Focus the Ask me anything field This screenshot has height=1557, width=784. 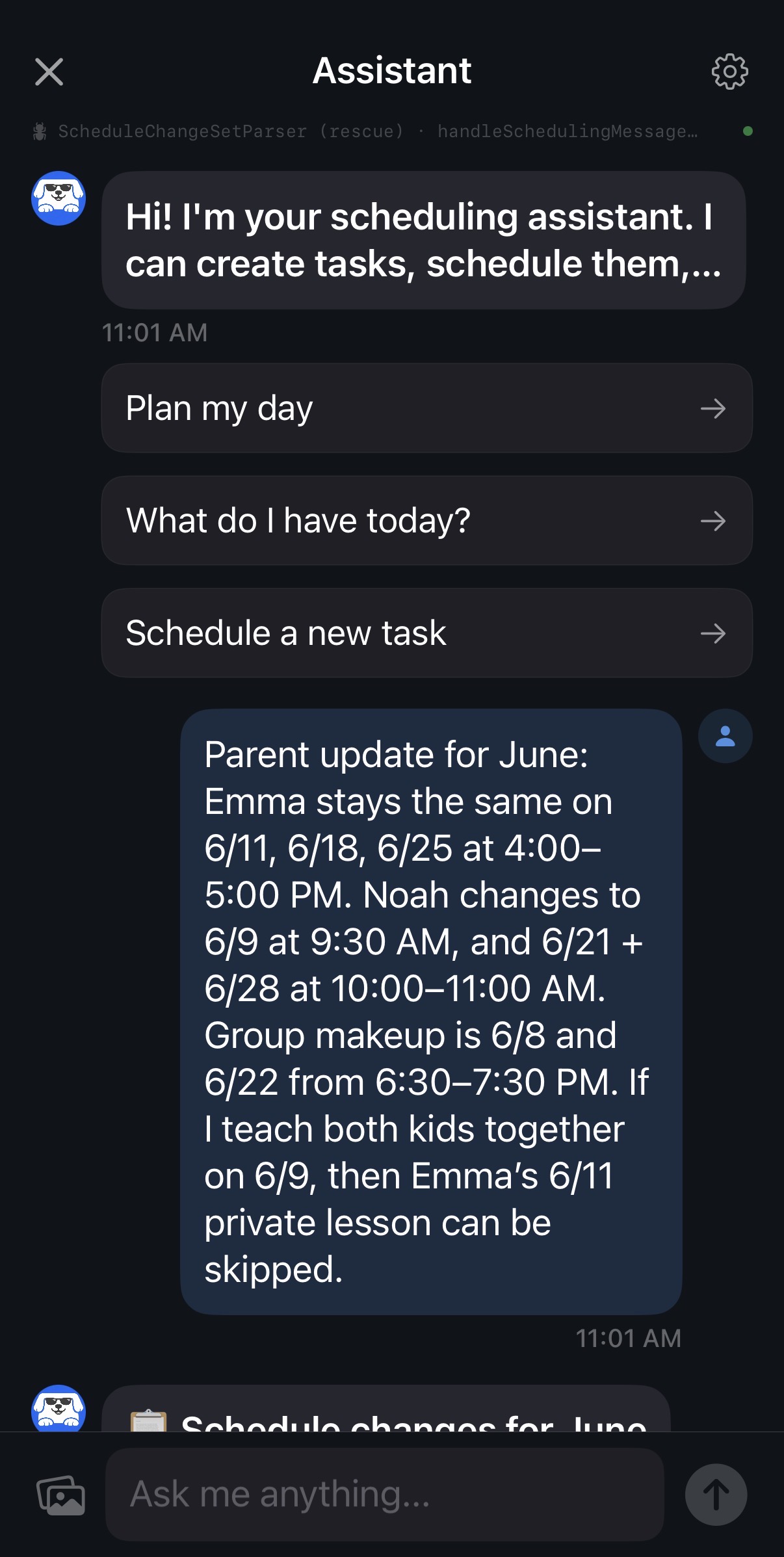(x=384, y=1494)
